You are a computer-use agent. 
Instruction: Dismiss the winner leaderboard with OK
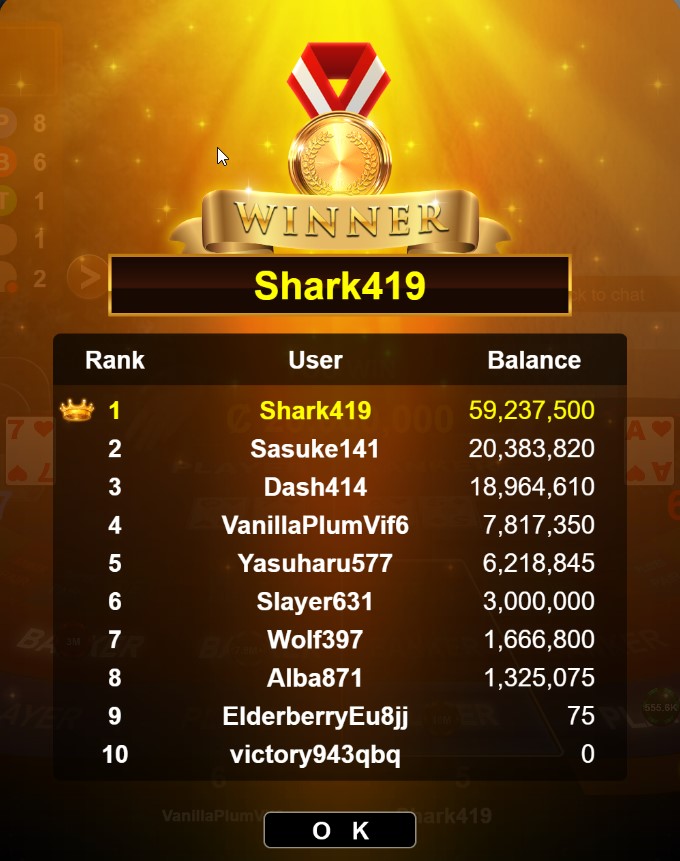[x=340, y=830]
